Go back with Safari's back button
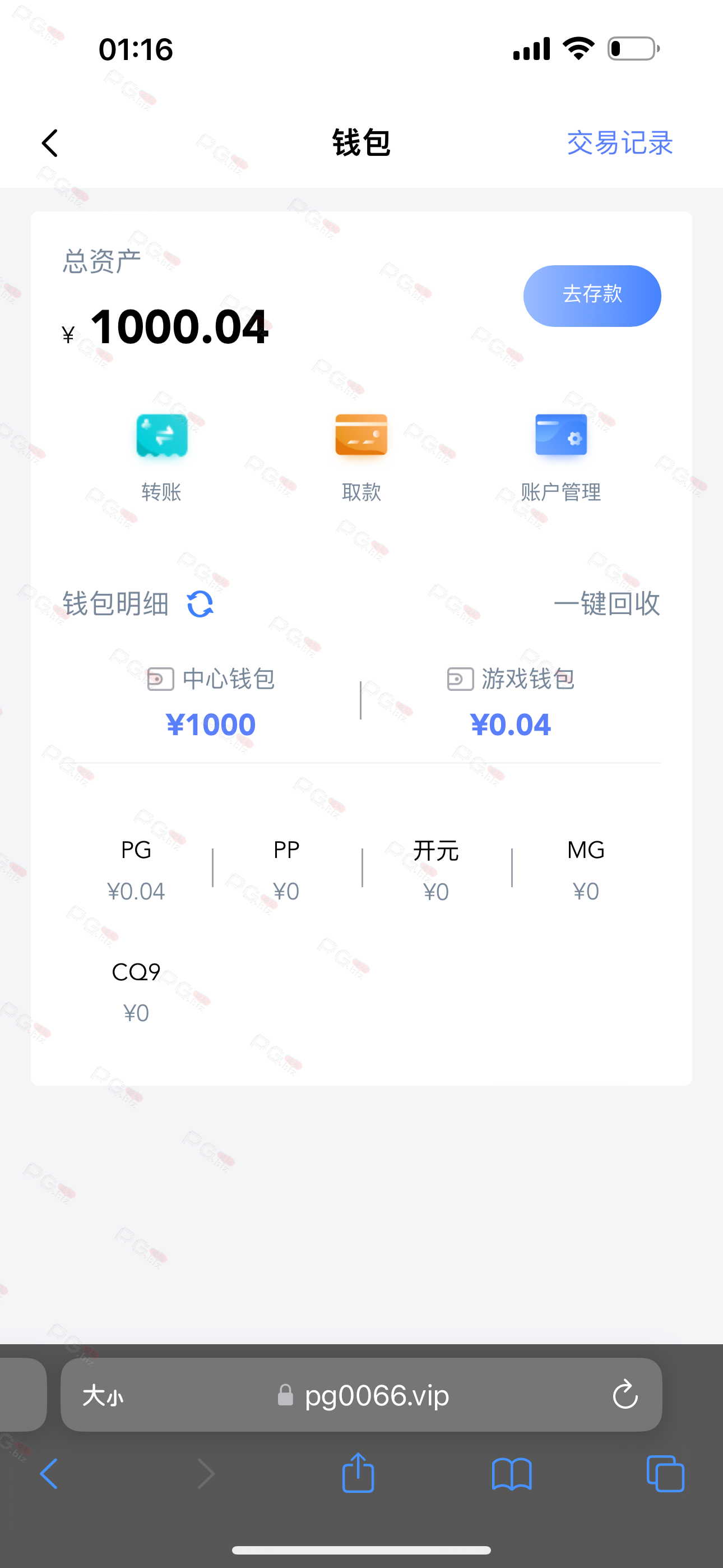Screen dimensions: 723x1568 point(49,1474)
